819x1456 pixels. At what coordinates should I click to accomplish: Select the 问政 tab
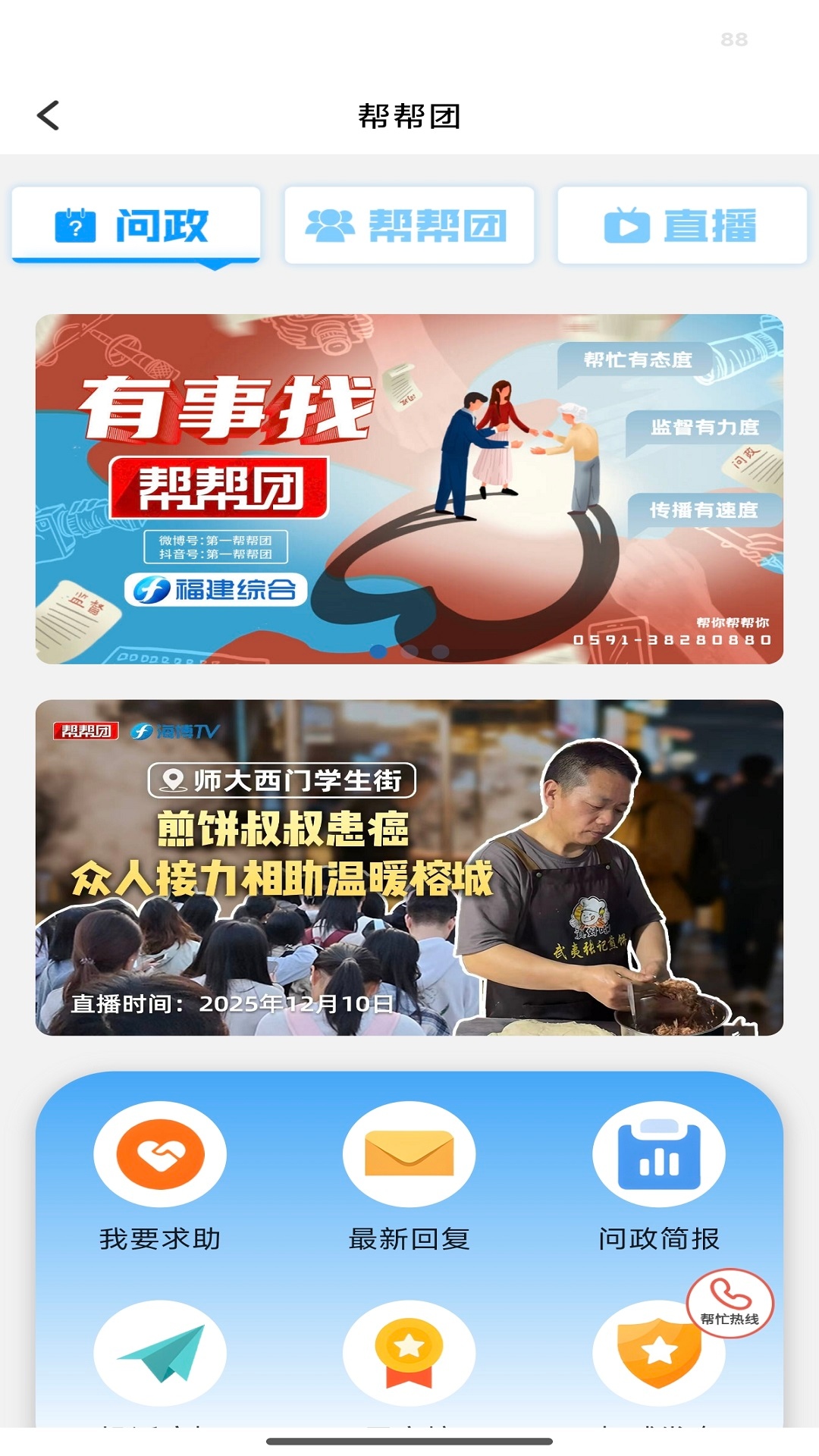coord(136,225)
